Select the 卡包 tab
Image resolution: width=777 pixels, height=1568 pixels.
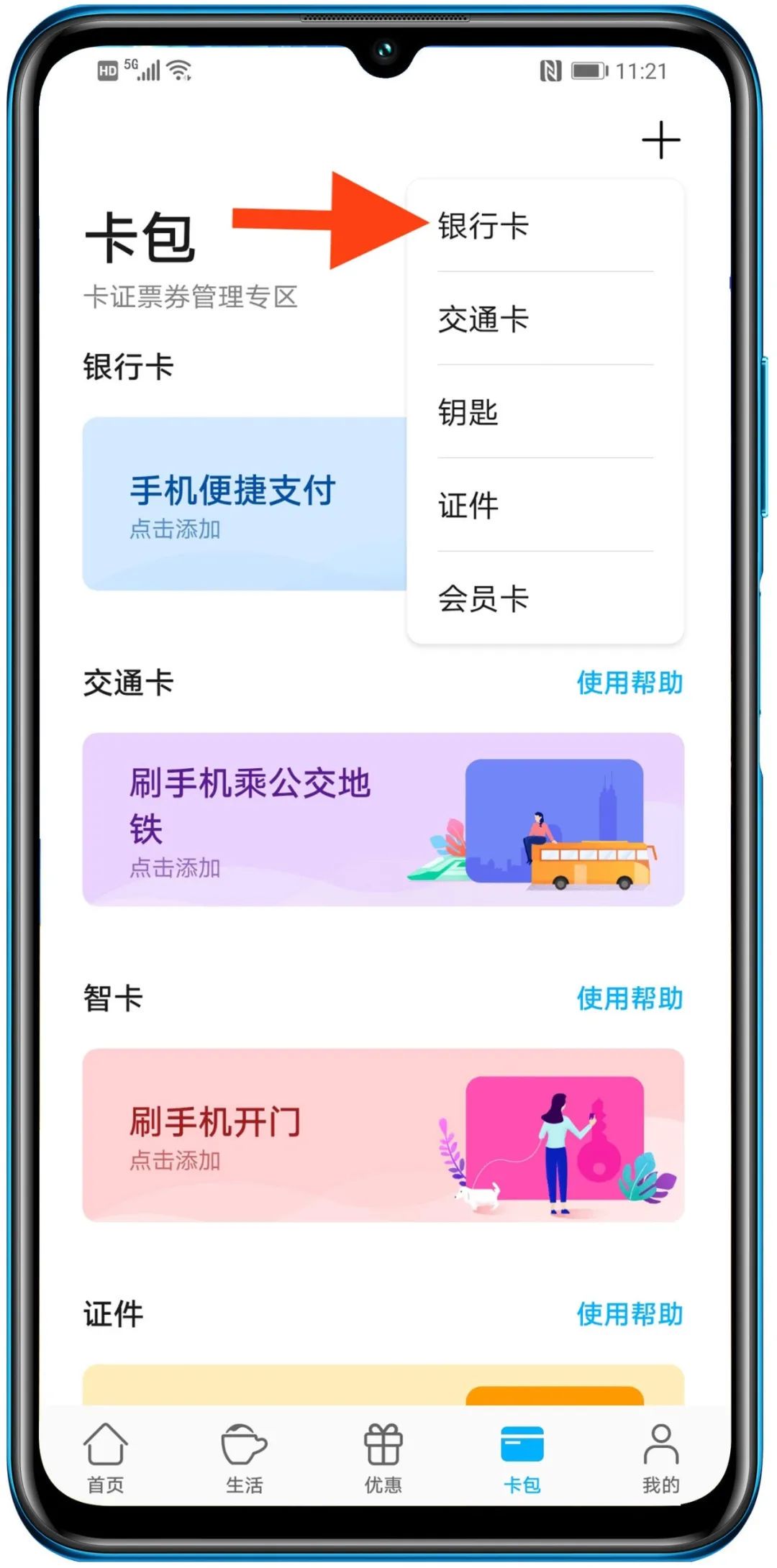(x=522, y=1458)
